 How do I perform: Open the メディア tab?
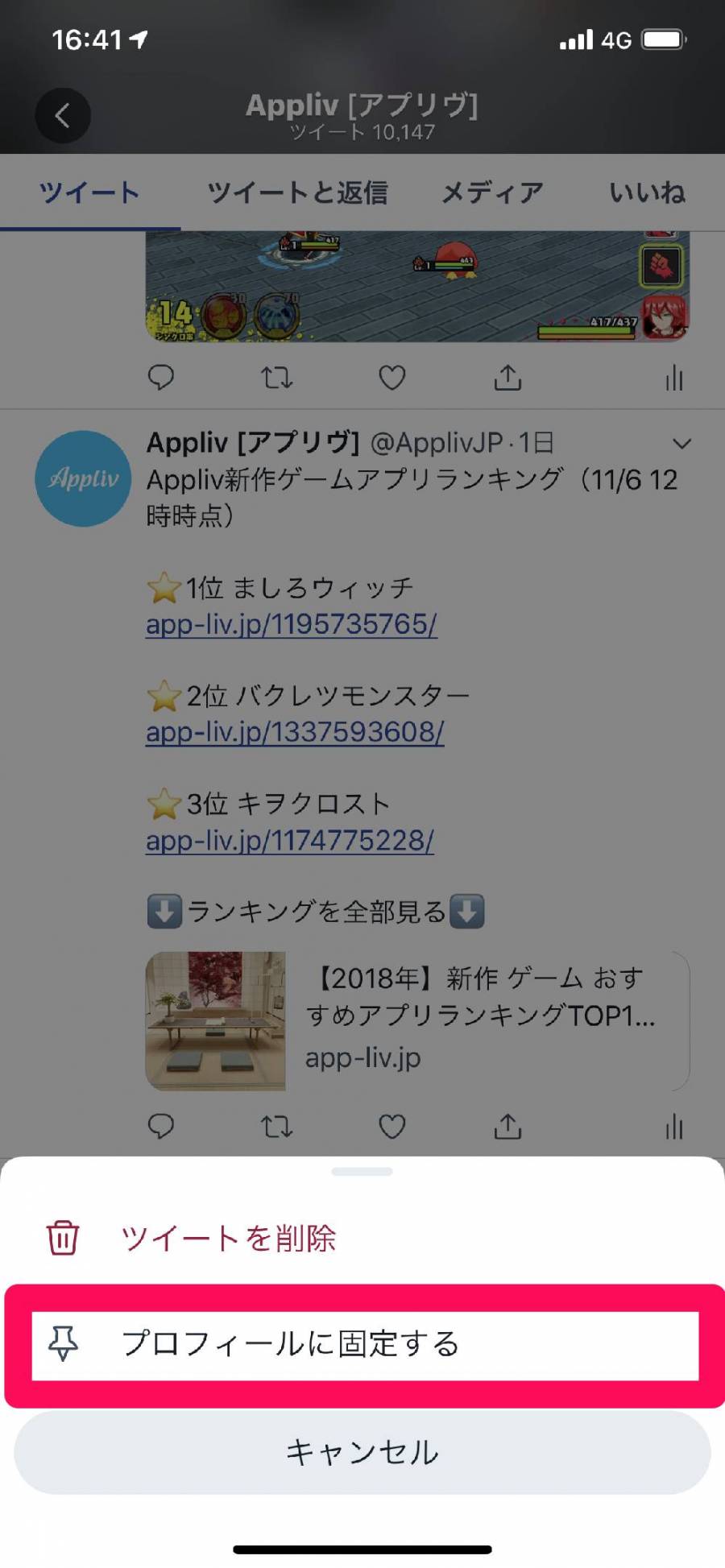[x=491, y=192]
